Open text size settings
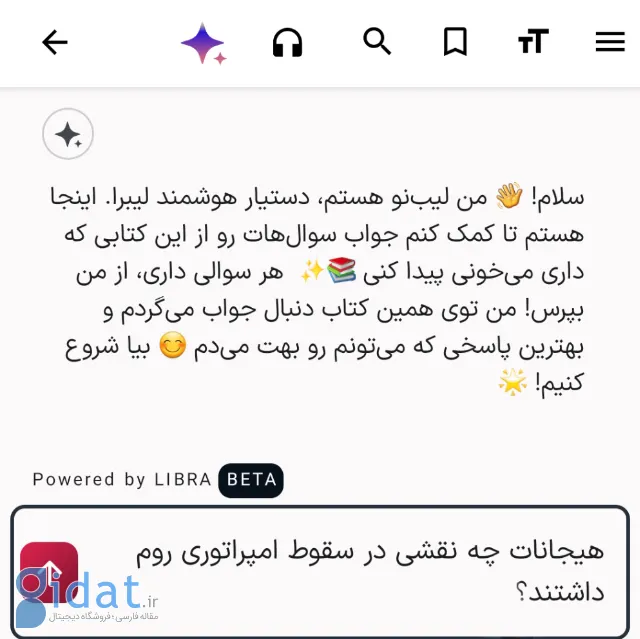Viewport: 640px width, 639px height. [x=533, y=42]
